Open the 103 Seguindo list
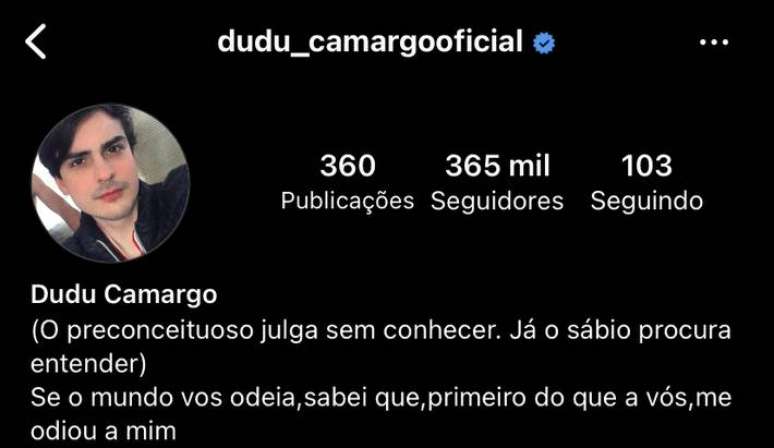This screenshot has height=448, width=774. [646, 182]
